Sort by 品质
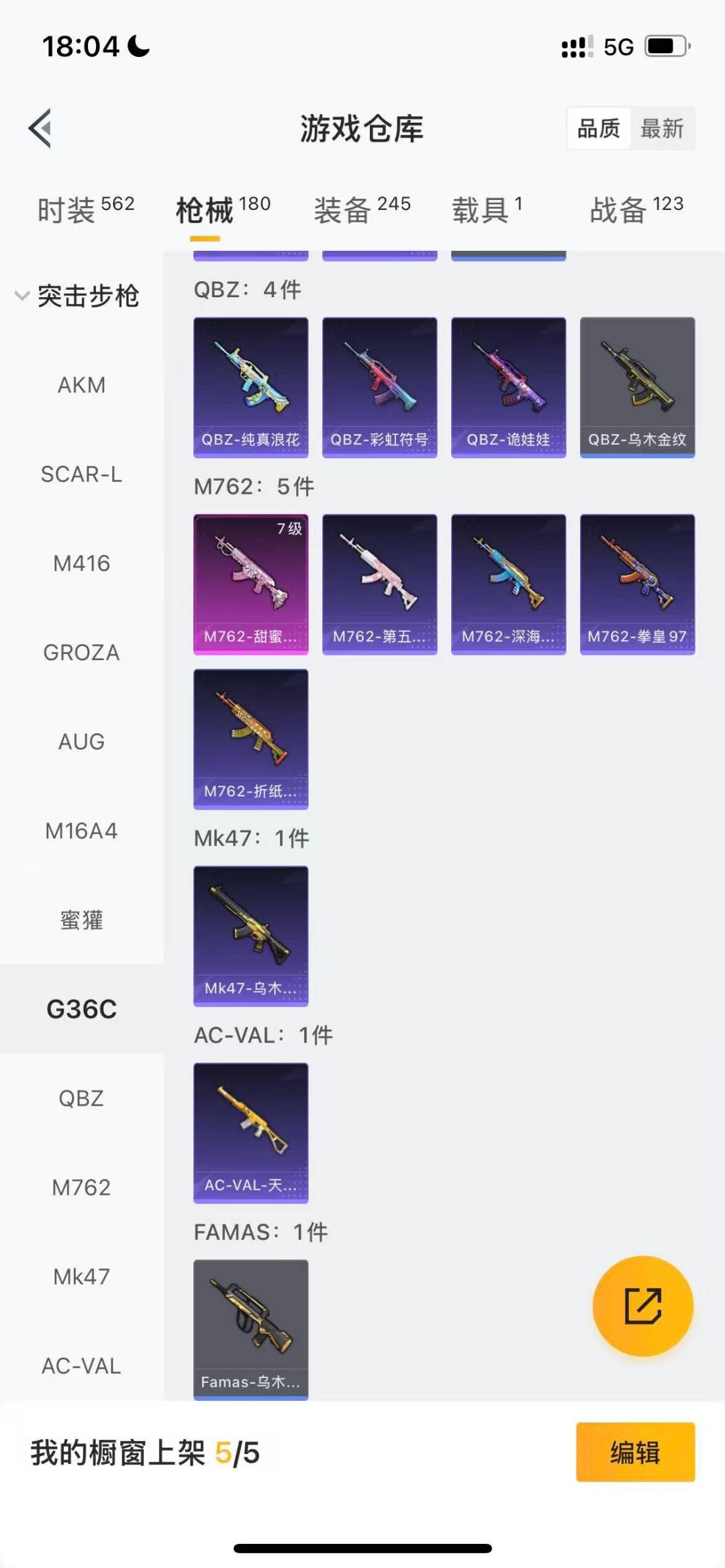Viewport: 725px width, 1568px height. click(x=598, y=128)
